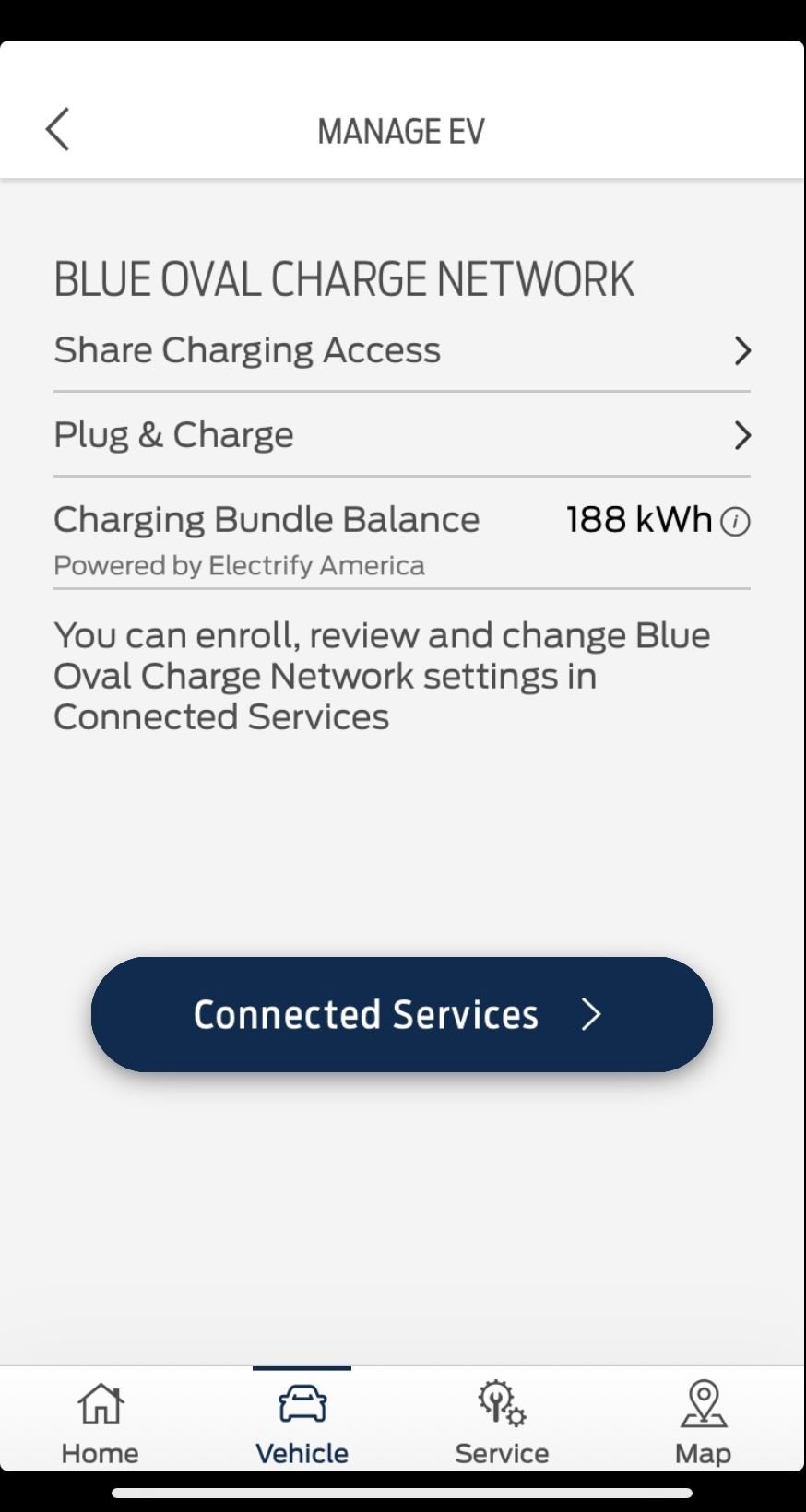Open Connected Services
The image size is (806, 1512).
tap(401, 1014)
